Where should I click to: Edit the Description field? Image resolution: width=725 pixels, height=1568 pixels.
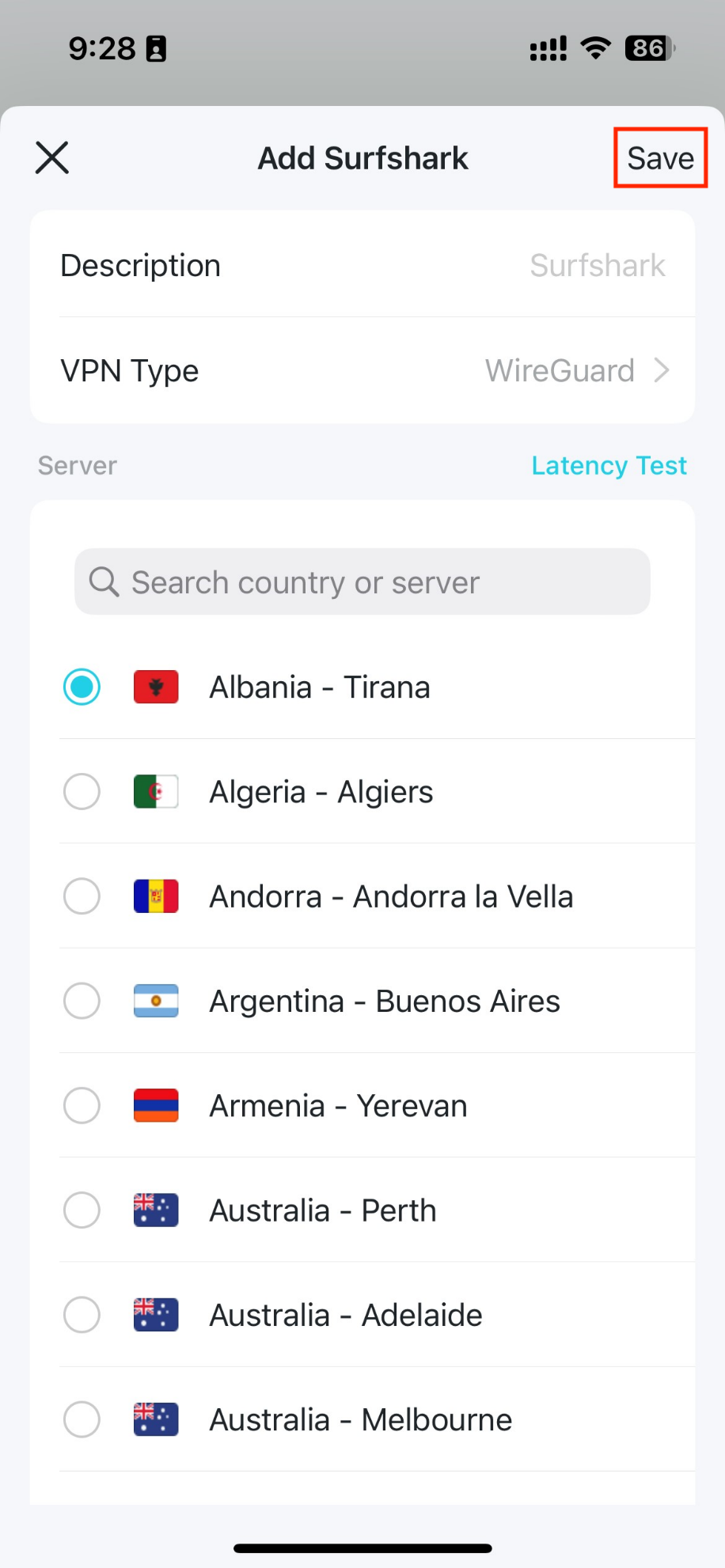(x=362, y=265)
